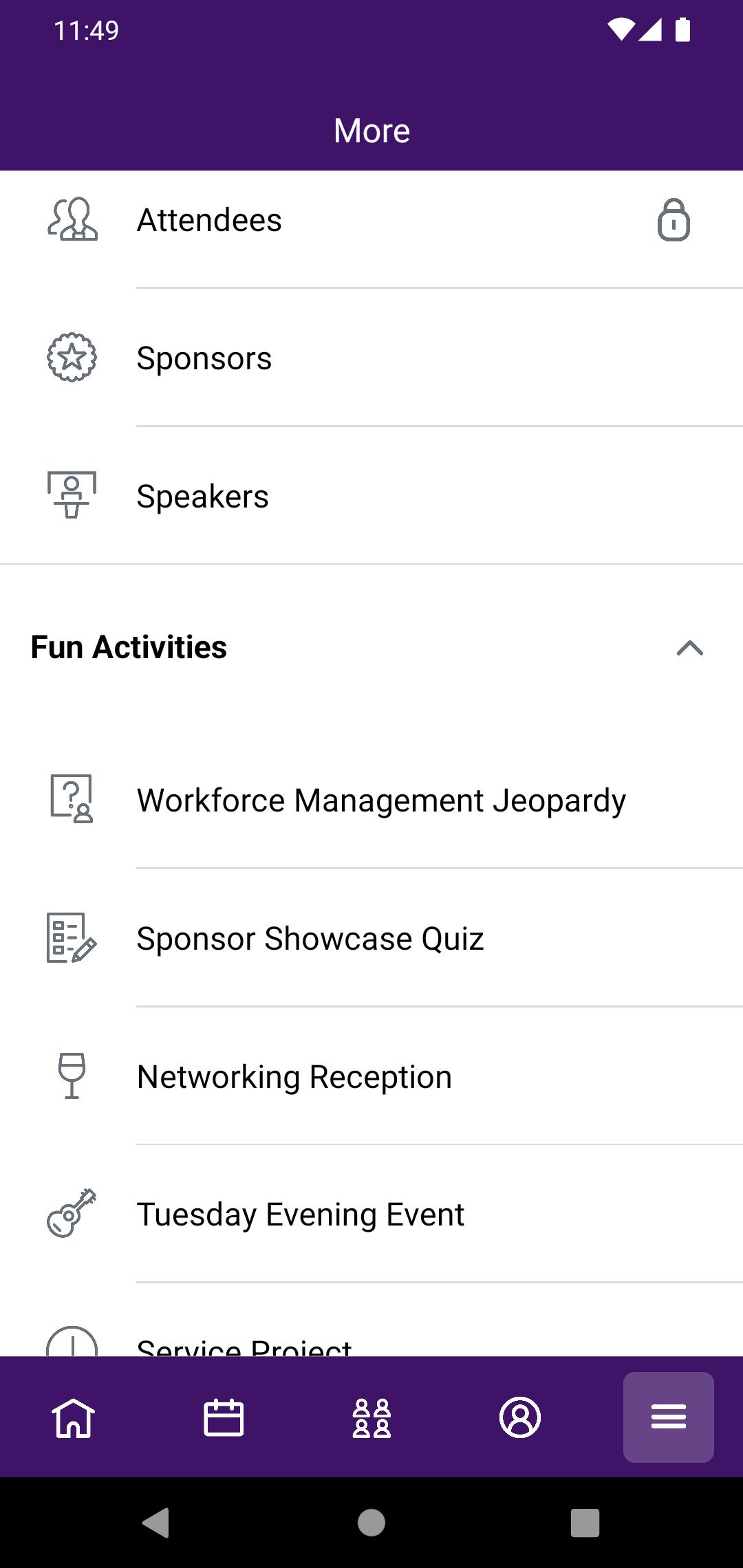
Task: Open Workforce Management Jeopardy
Action: [371, 800]
